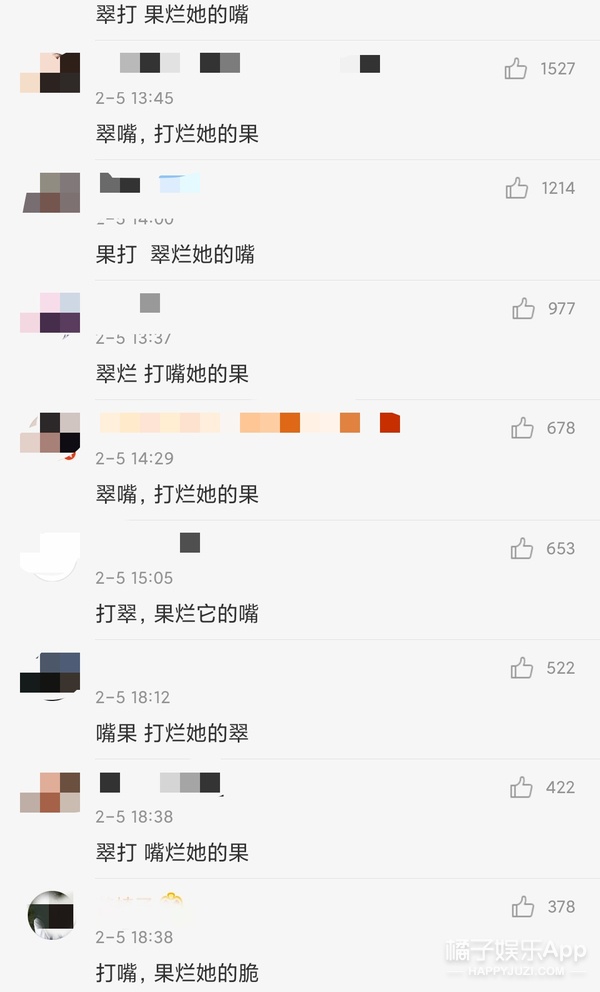Like the comment posted 2-5 18:12

coord(522,668)
